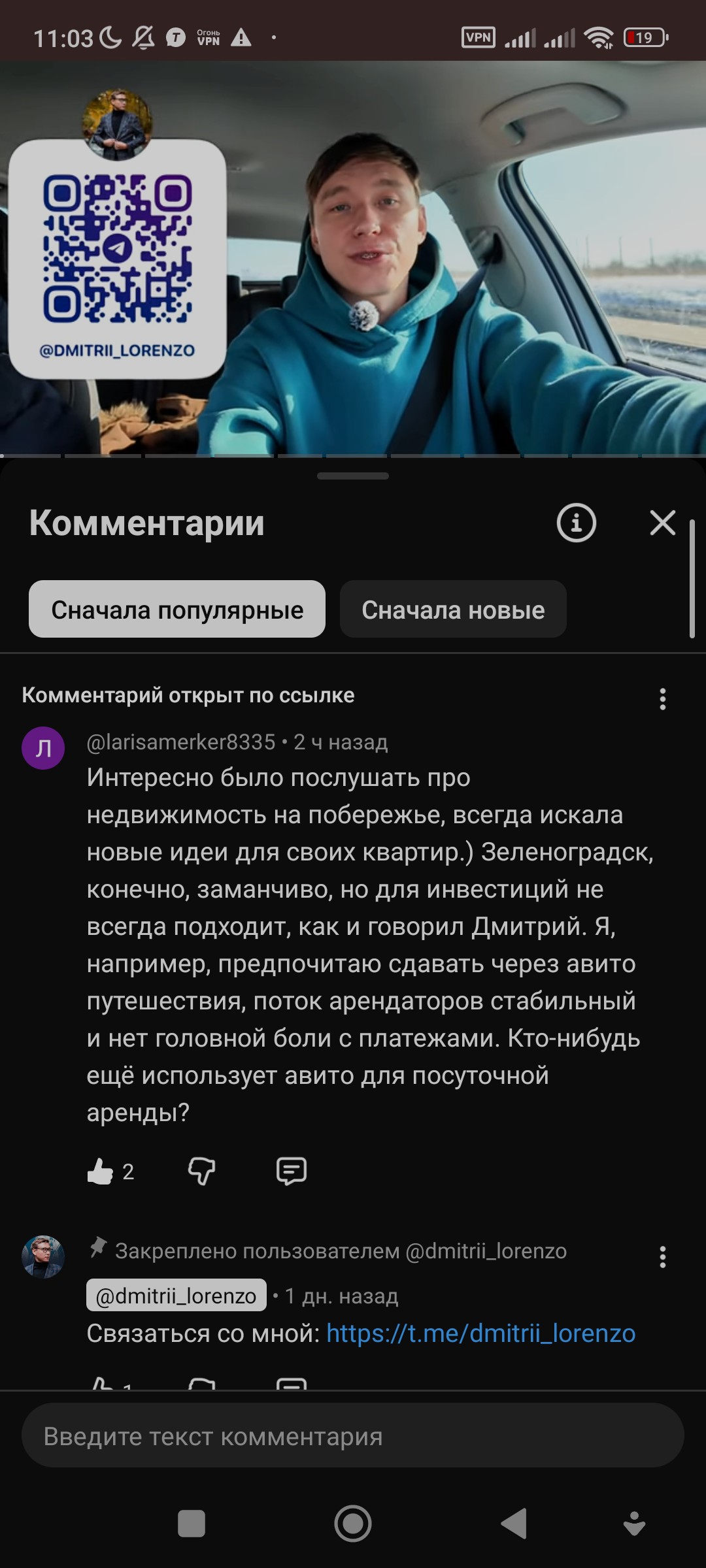
Task: Dislike the comment by @larisamerker8335
Action: tap(201, 1171)
